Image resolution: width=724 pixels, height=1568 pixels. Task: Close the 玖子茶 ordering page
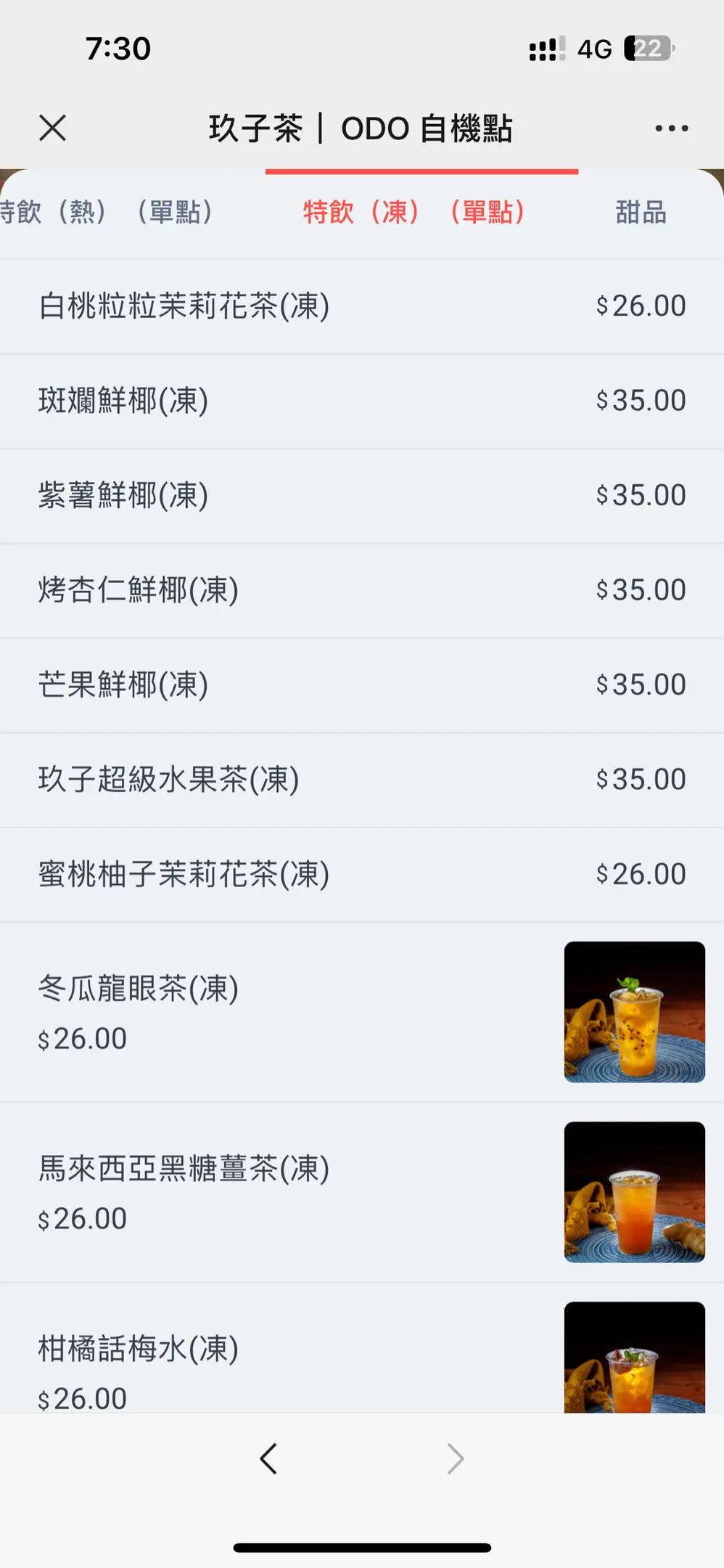(52, 128)
